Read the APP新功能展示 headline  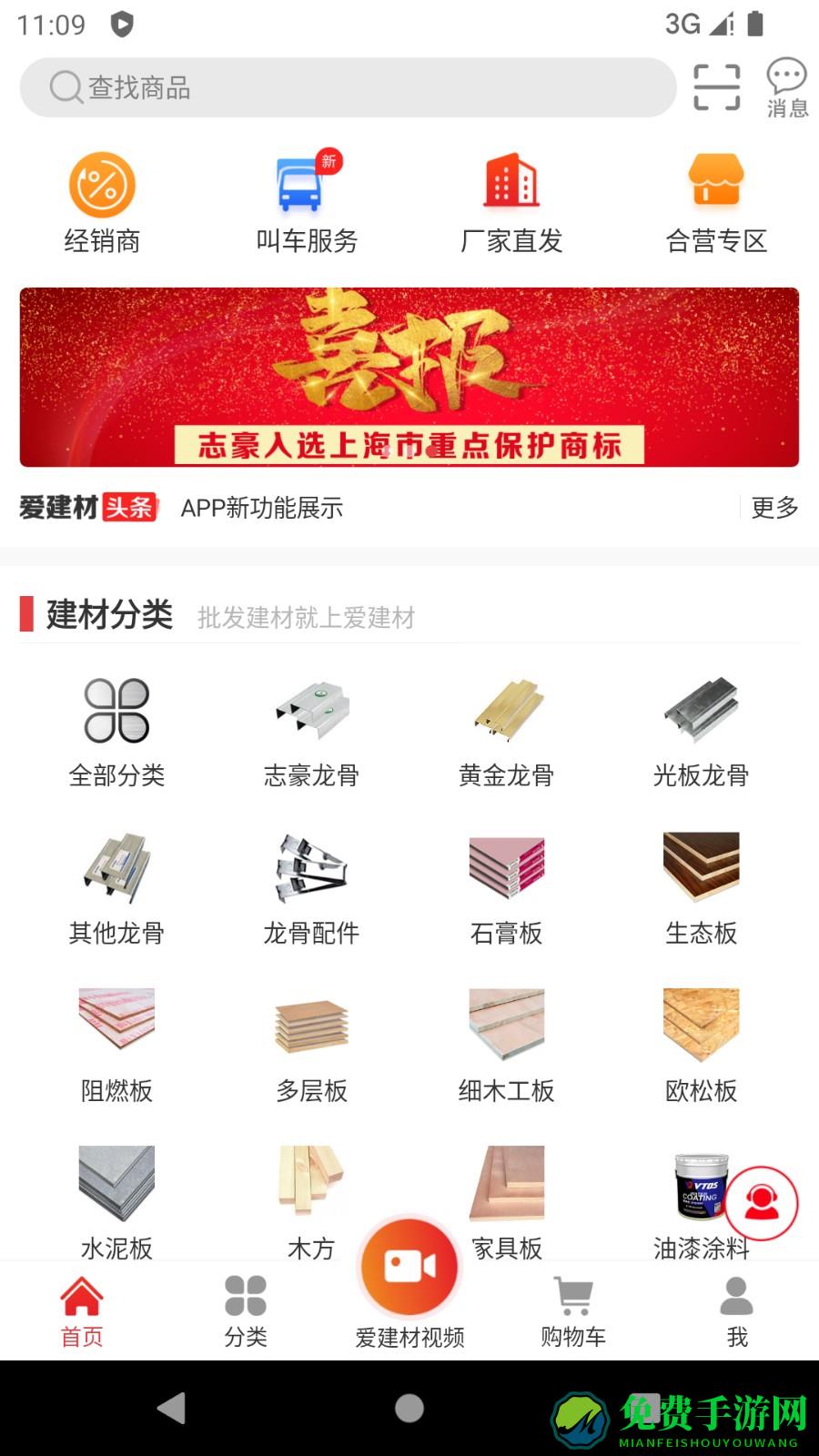(263, 509)
